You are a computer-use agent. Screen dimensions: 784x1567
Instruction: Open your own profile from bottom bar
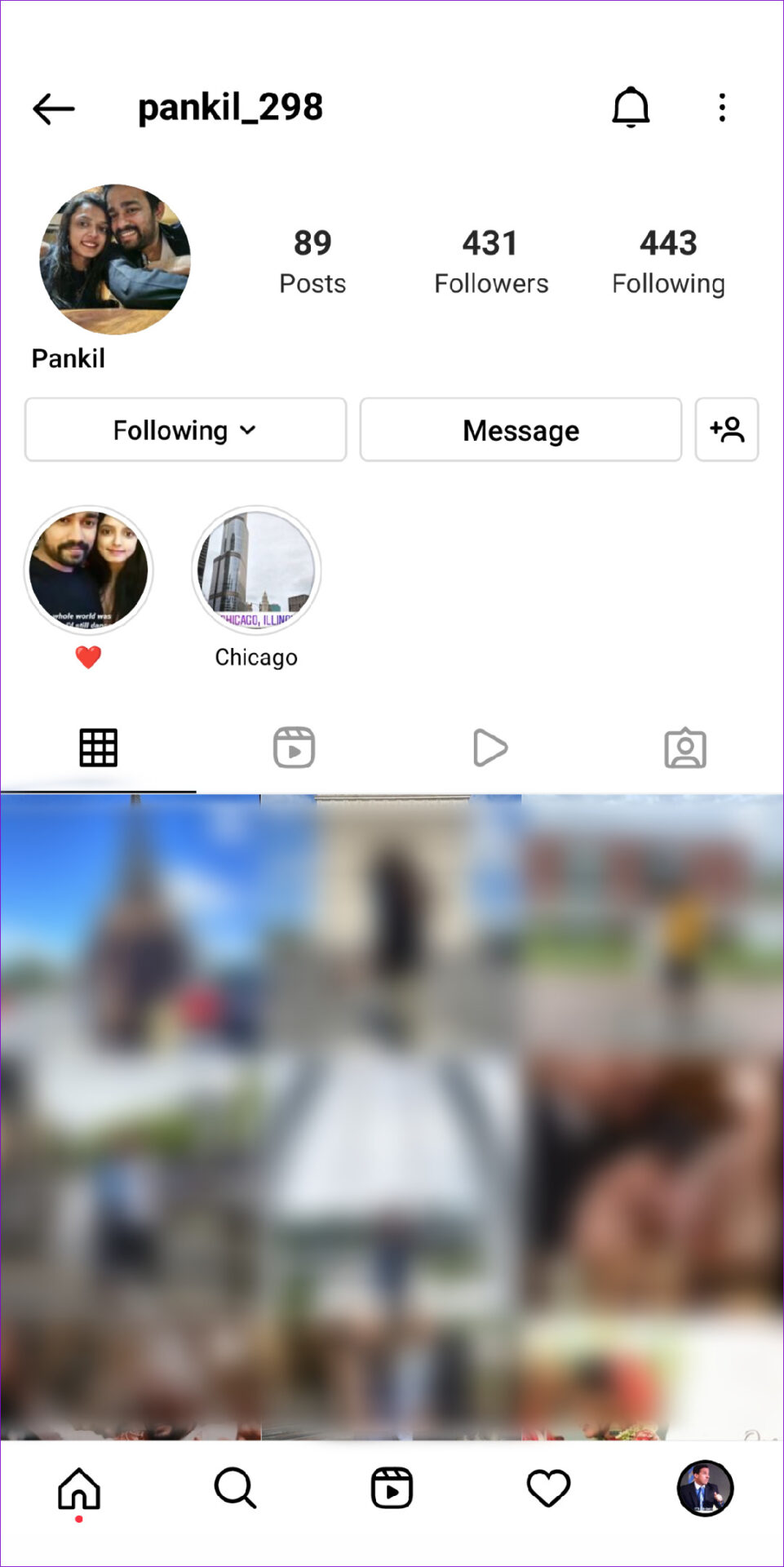[705, 1489]
